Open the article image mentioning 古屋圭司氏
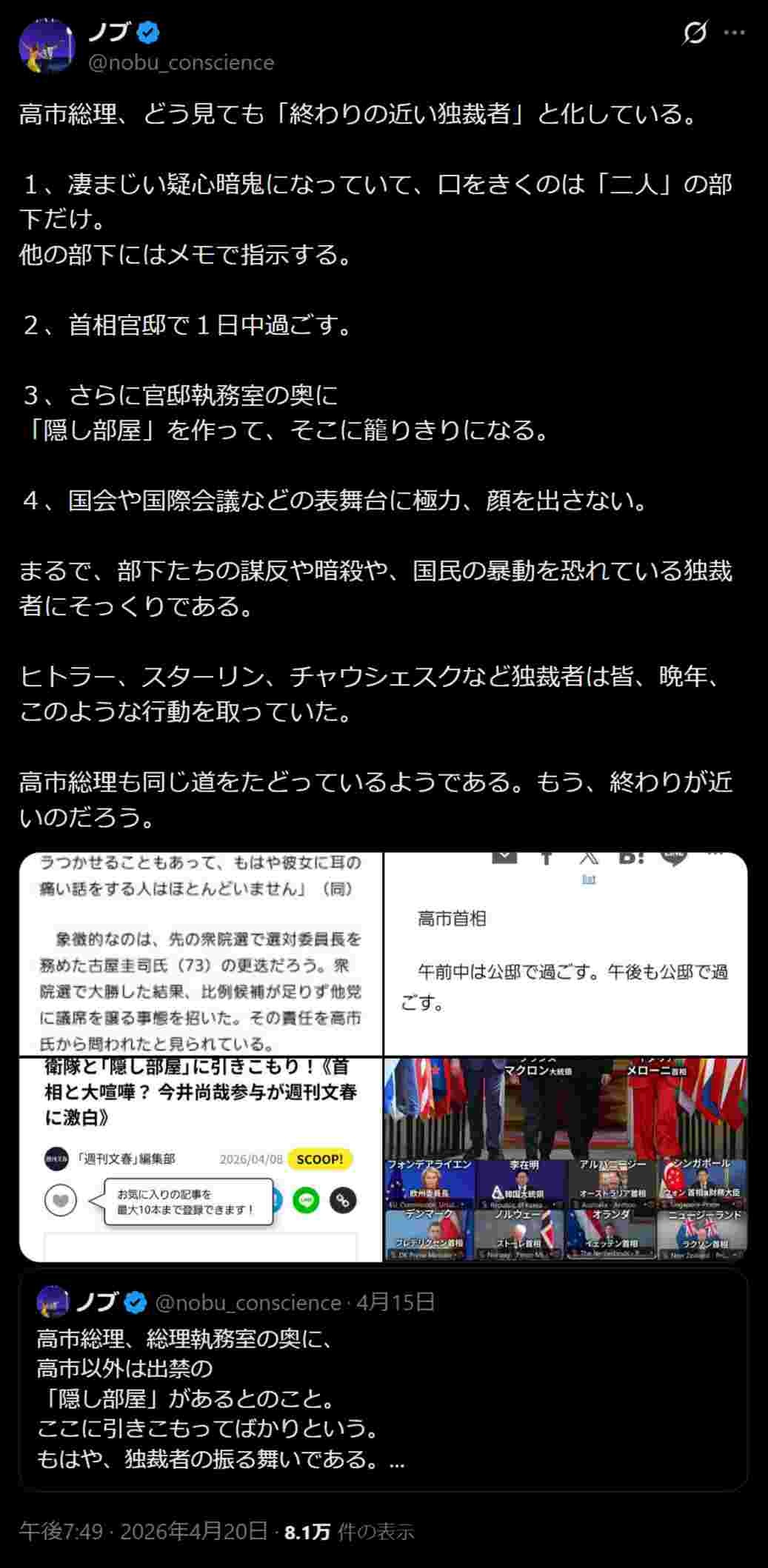Screen dimensions: 768x1568 point(201,954)
